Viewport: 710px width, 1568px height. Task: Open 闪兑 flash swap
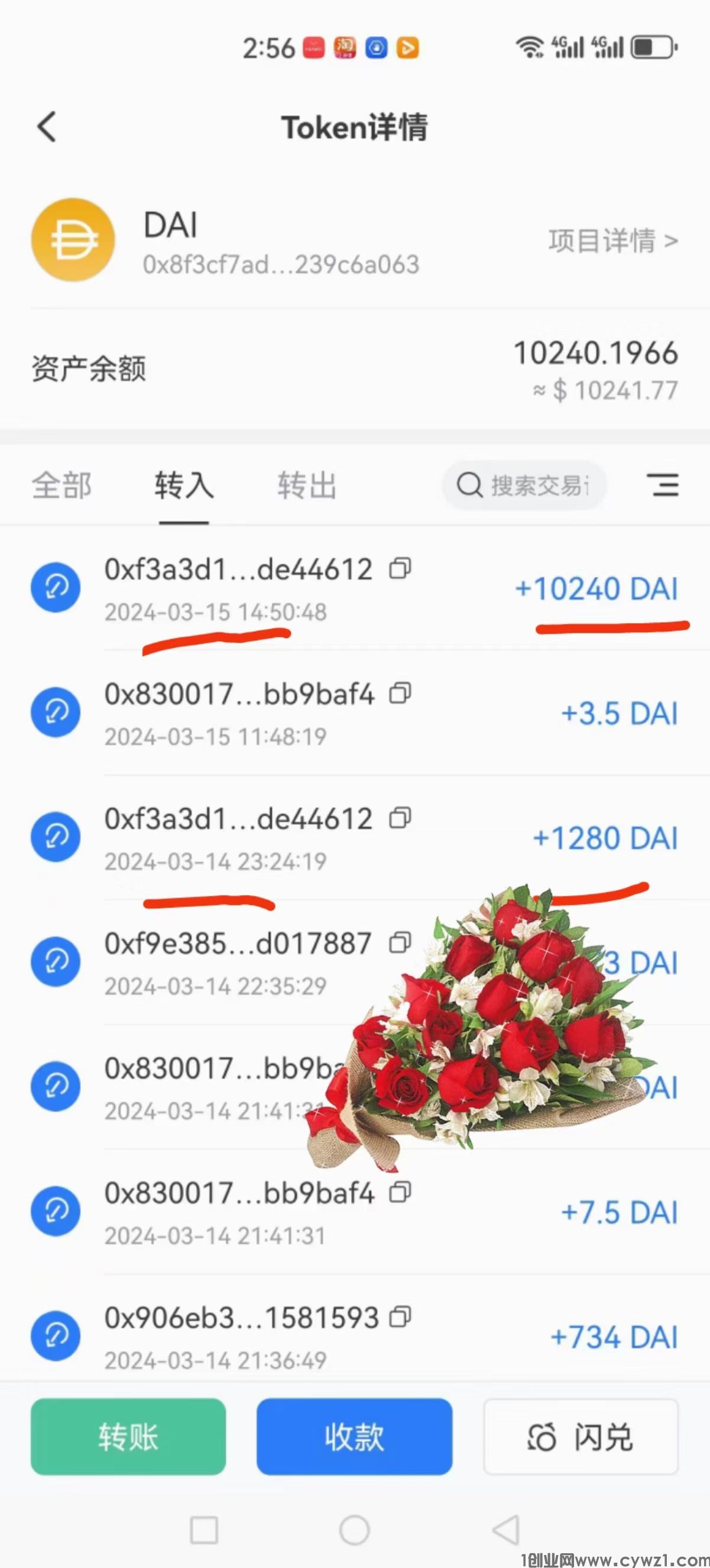pos(581,1437)
